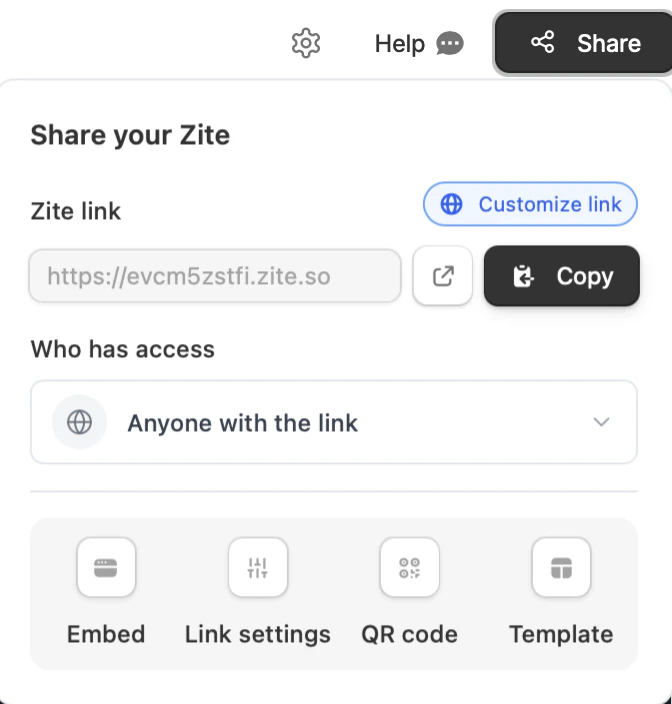
Task: Open the settings gear icon
Action: [x=305, y=43]
